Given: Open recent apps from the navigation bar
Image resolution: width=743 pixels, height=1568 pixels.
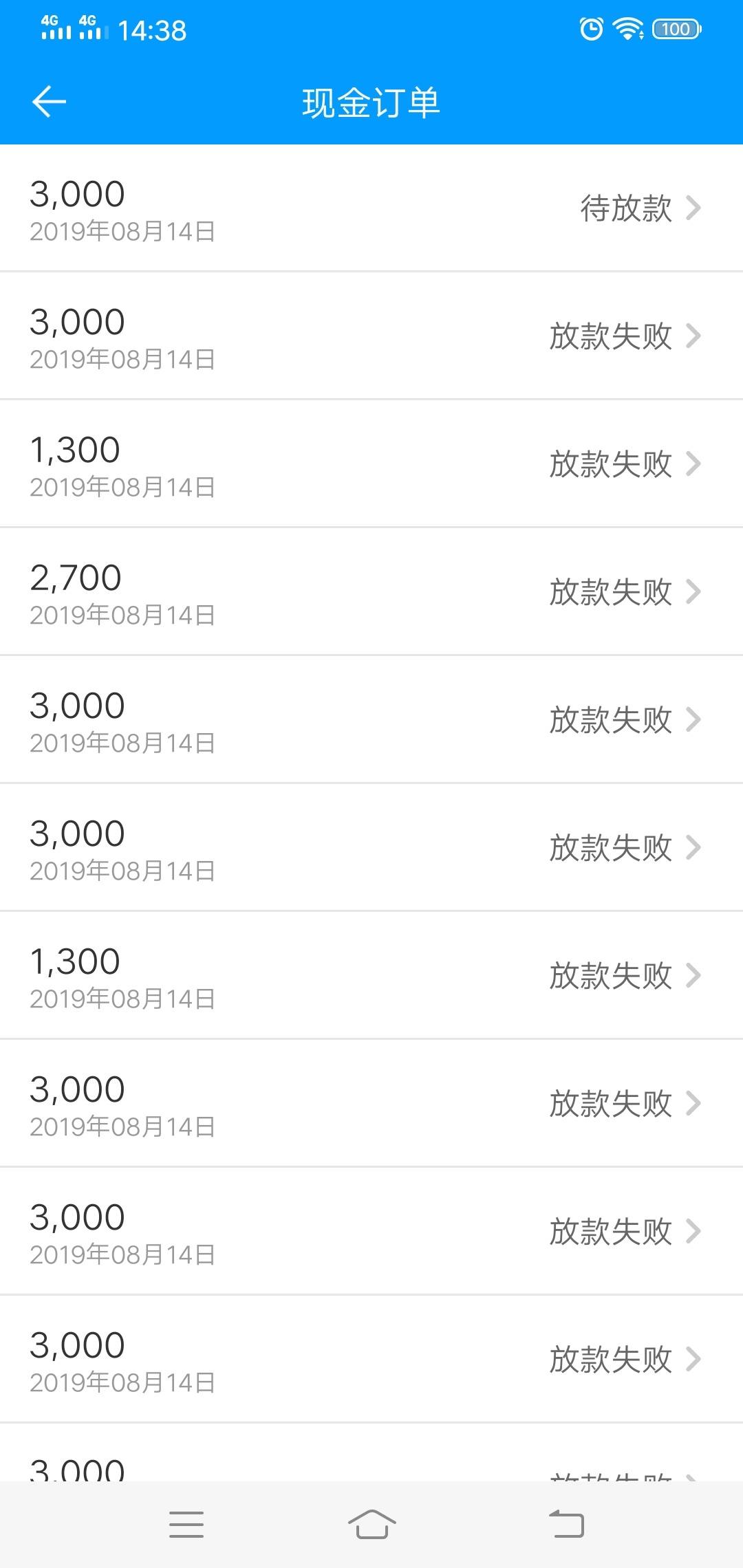Looking at the screenshot, I should click(186, 1524).
